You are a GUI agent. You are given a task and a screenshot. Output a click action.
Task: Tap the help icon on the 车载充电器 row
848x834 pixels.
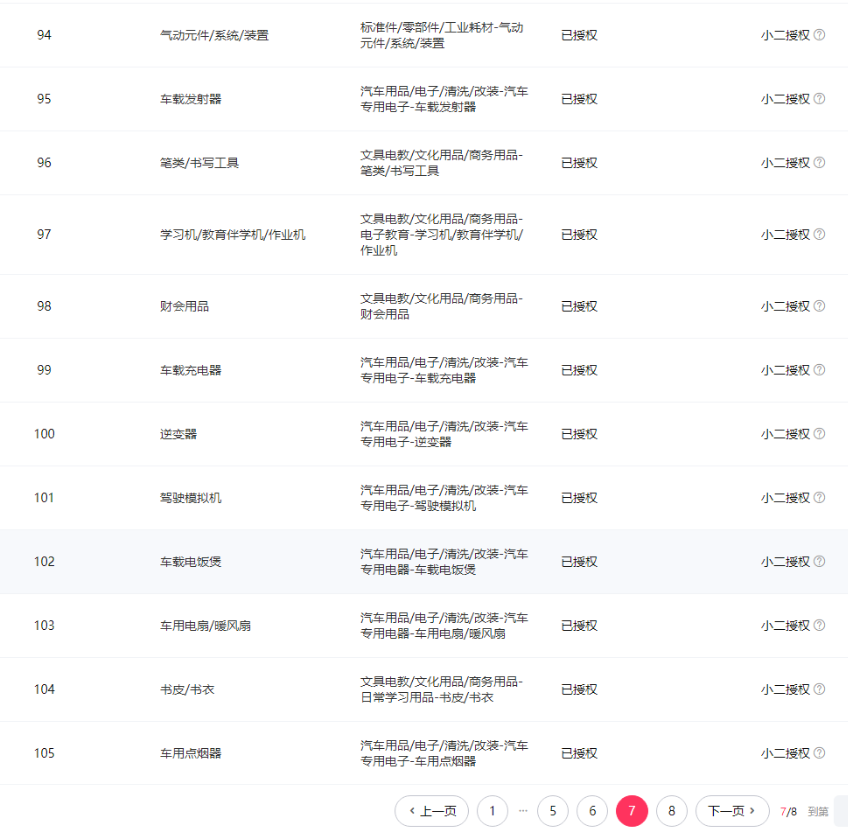pos(820,370)
